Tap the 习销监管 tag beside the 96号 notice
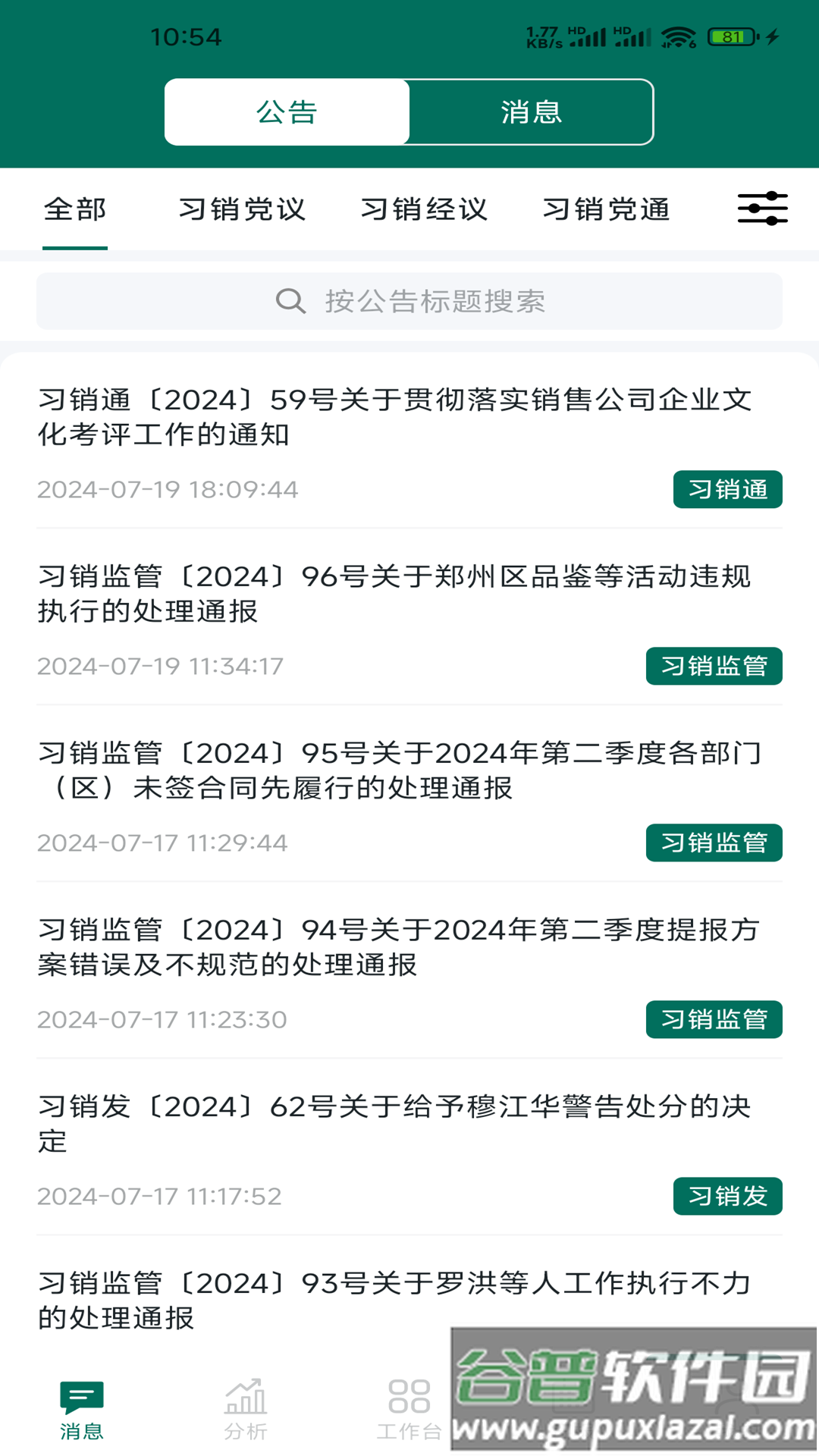This screenshot has width=819, height=1456. tap(713, 667)
